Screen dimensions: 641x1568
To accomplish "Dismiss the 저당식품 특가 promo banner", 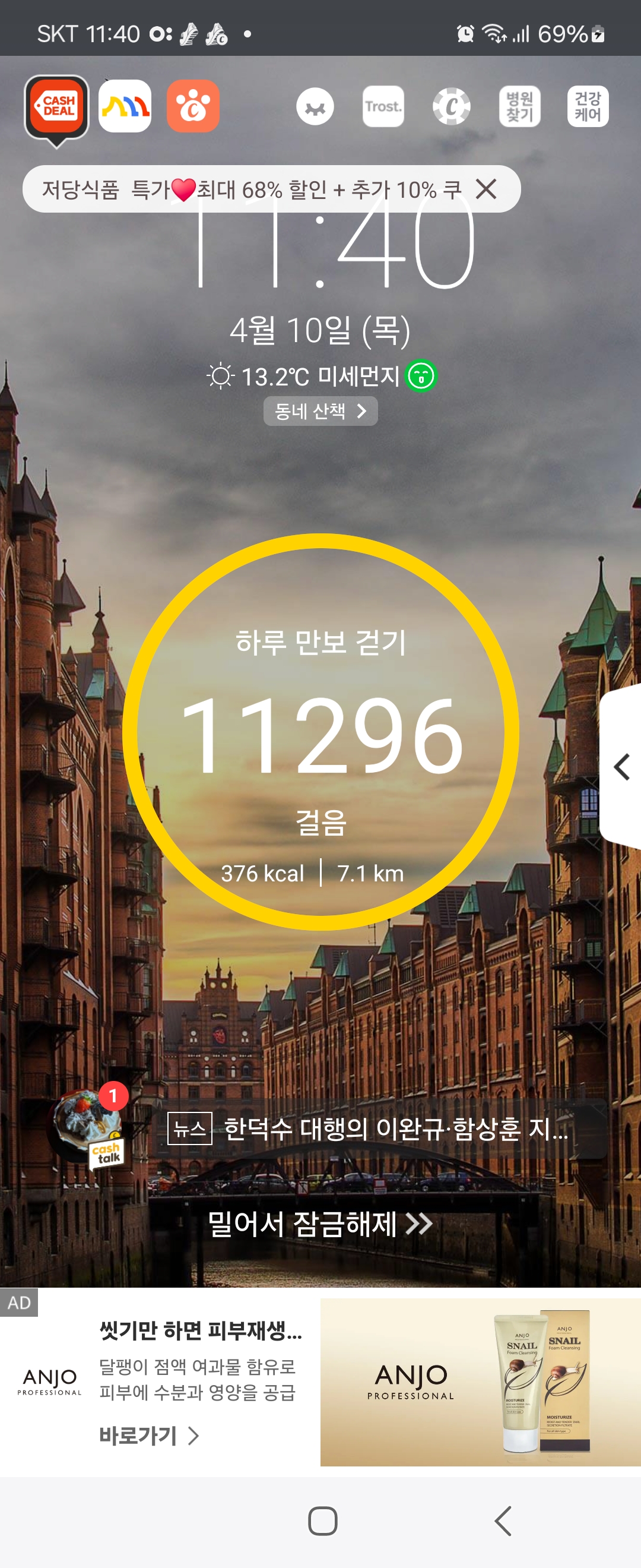I will [486, 189].
